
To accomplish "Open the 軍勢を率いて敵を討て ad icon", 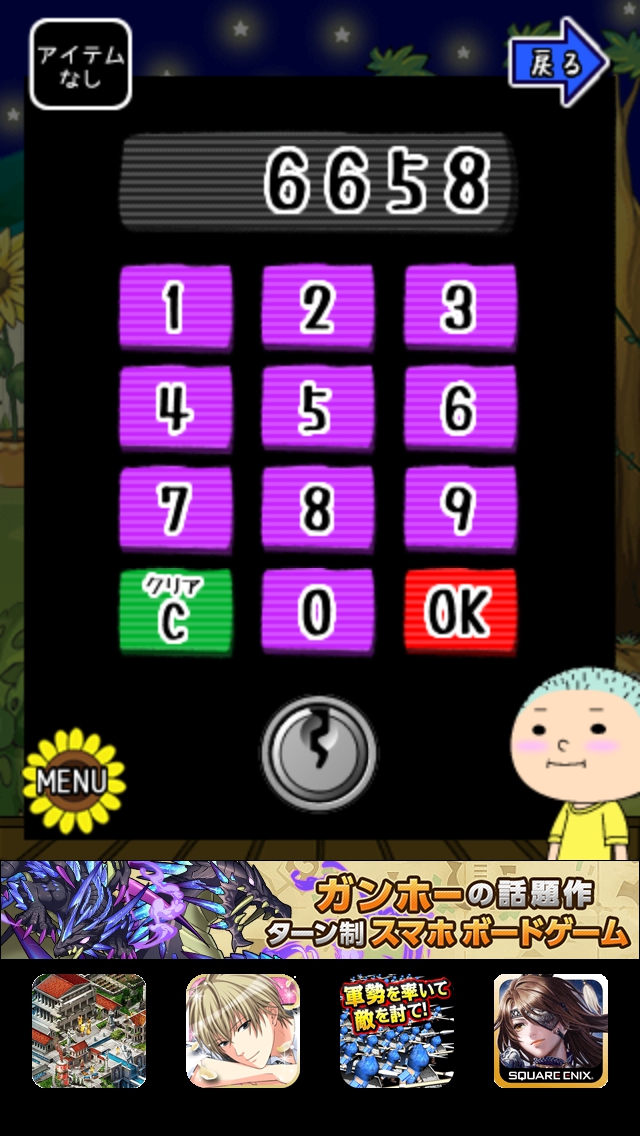I will [x=397, y=1031].
